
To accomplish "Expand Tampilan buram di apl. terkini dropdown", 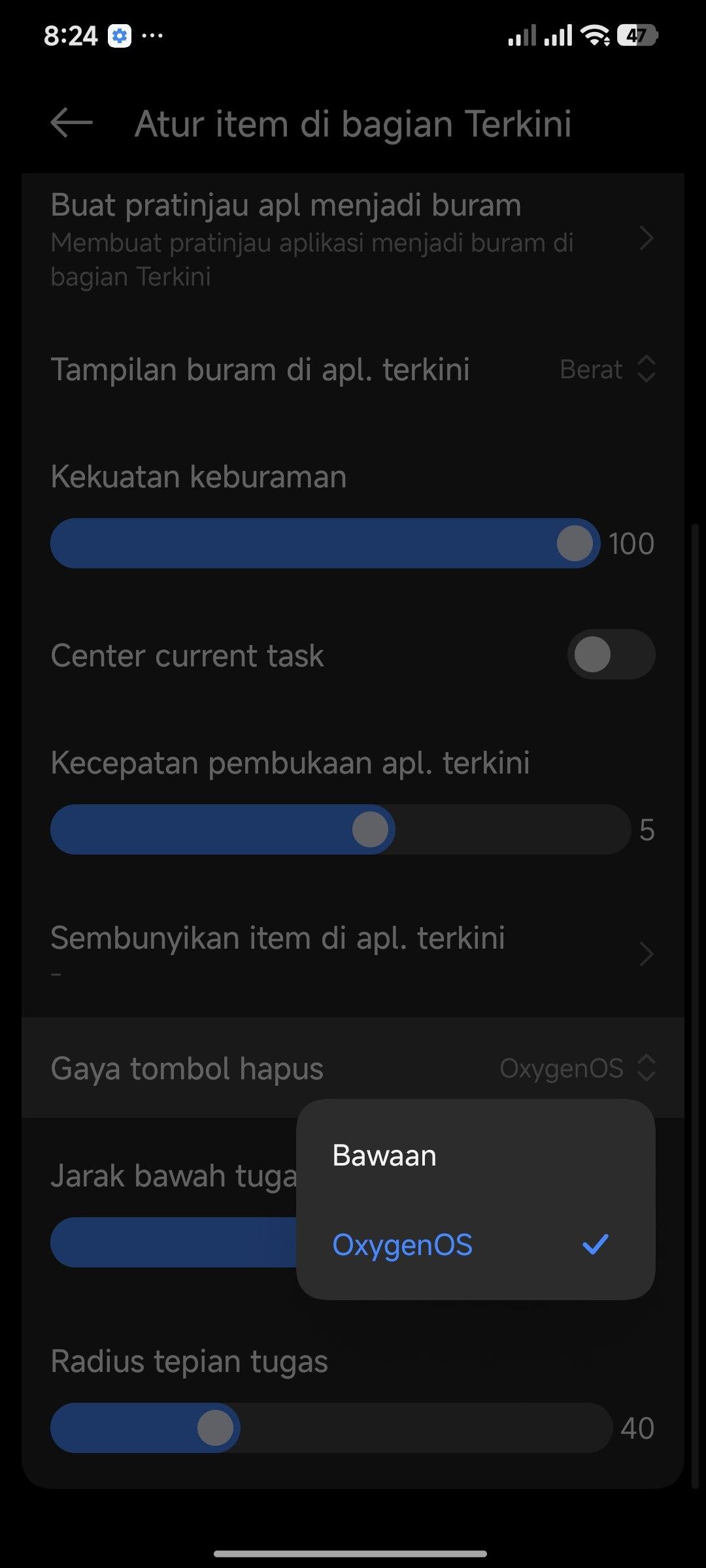I will [607, 370].
